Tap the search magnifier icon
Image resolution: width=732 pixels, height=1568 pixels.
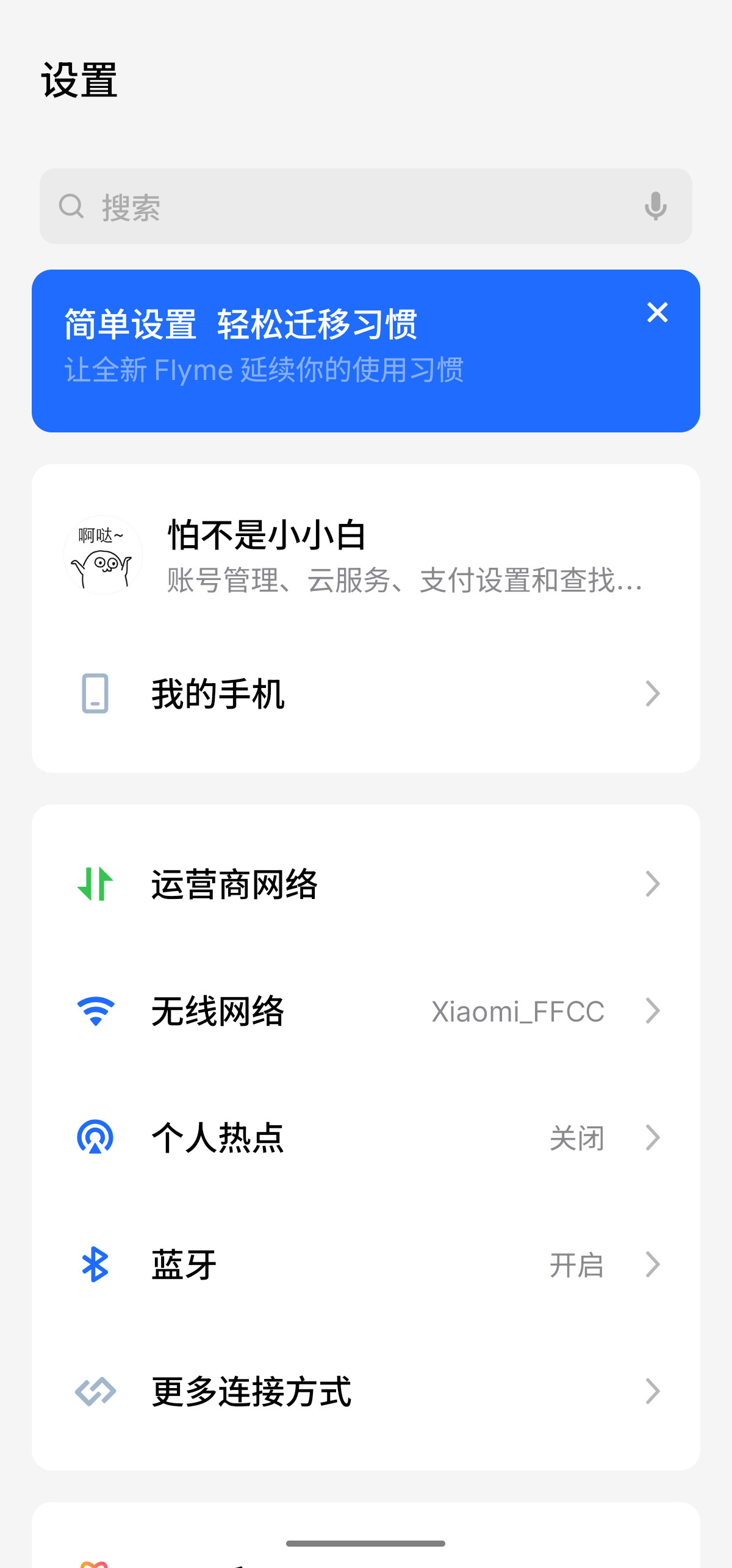(71, 207)
